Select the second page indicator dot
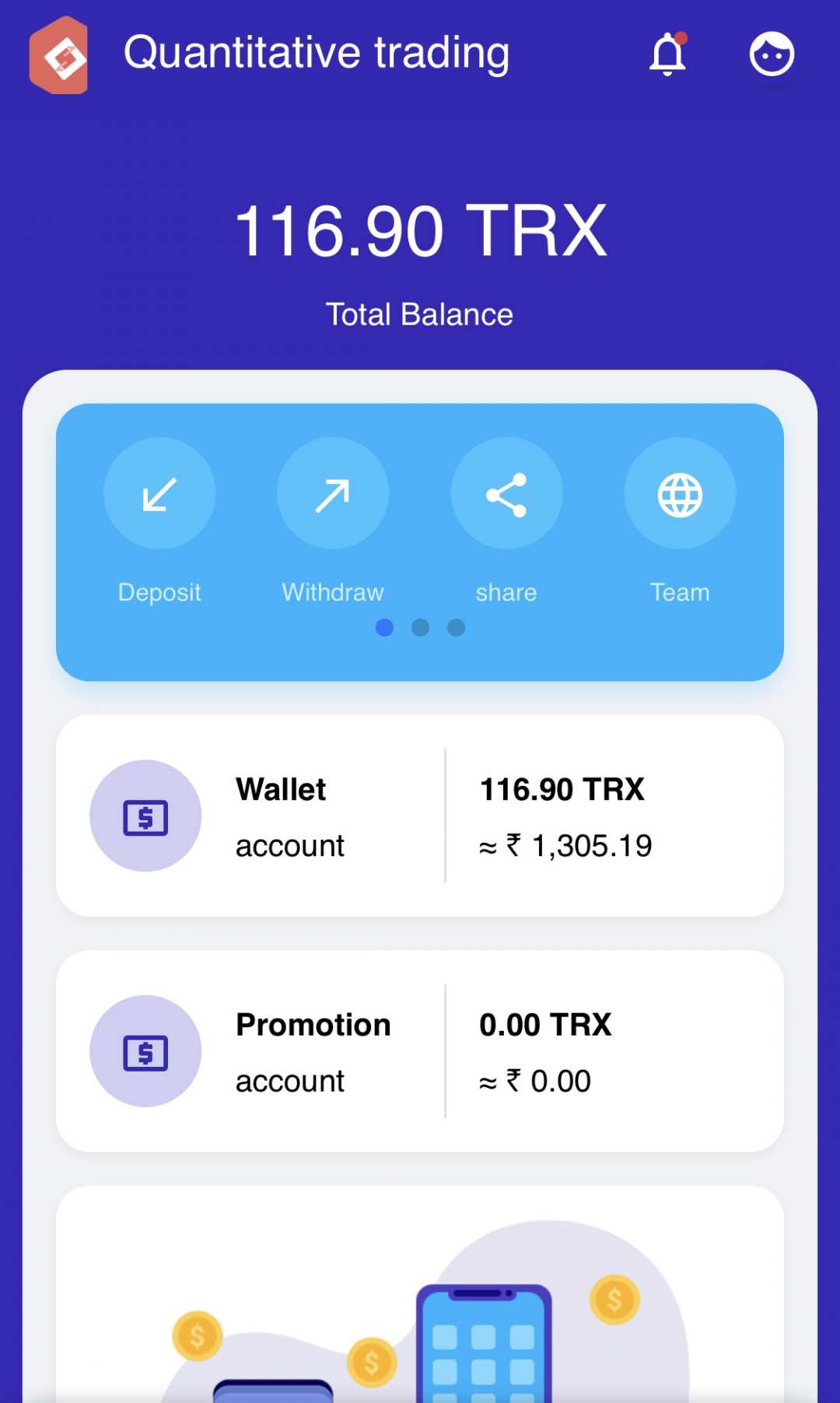The image size is (840, 1403). [420, 627]
